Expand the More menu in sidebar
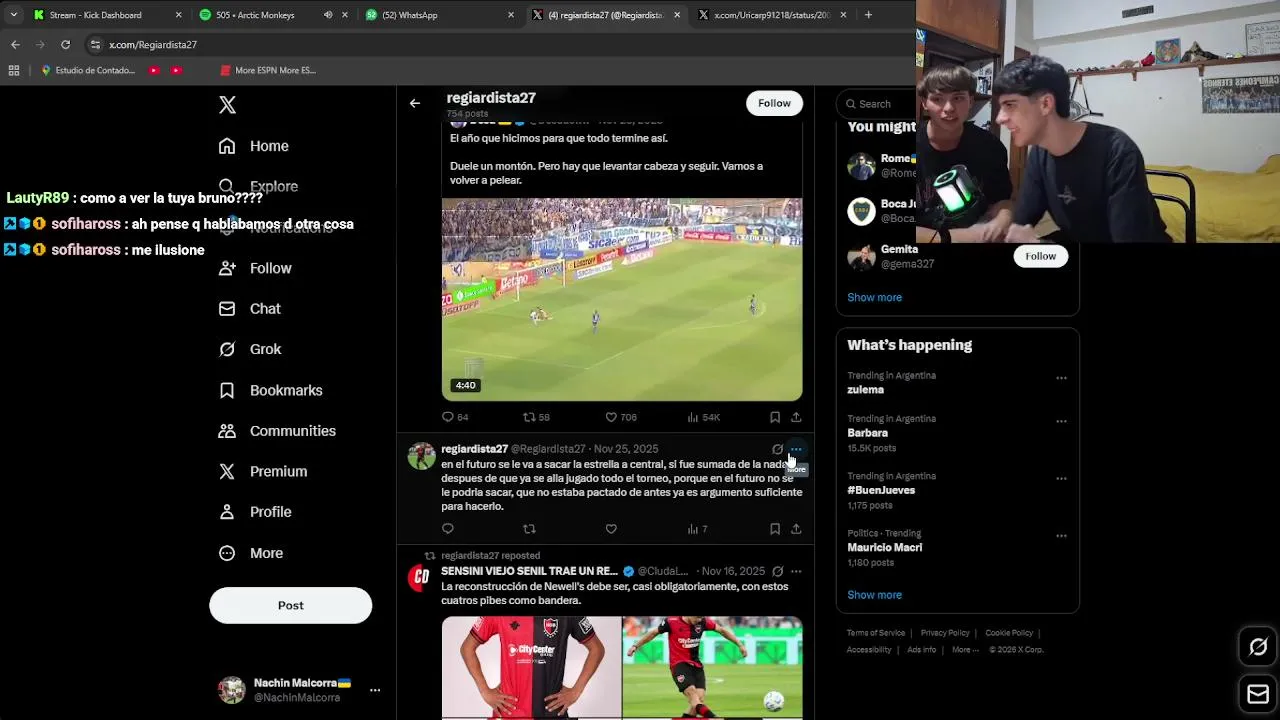 tap(266, 553)
